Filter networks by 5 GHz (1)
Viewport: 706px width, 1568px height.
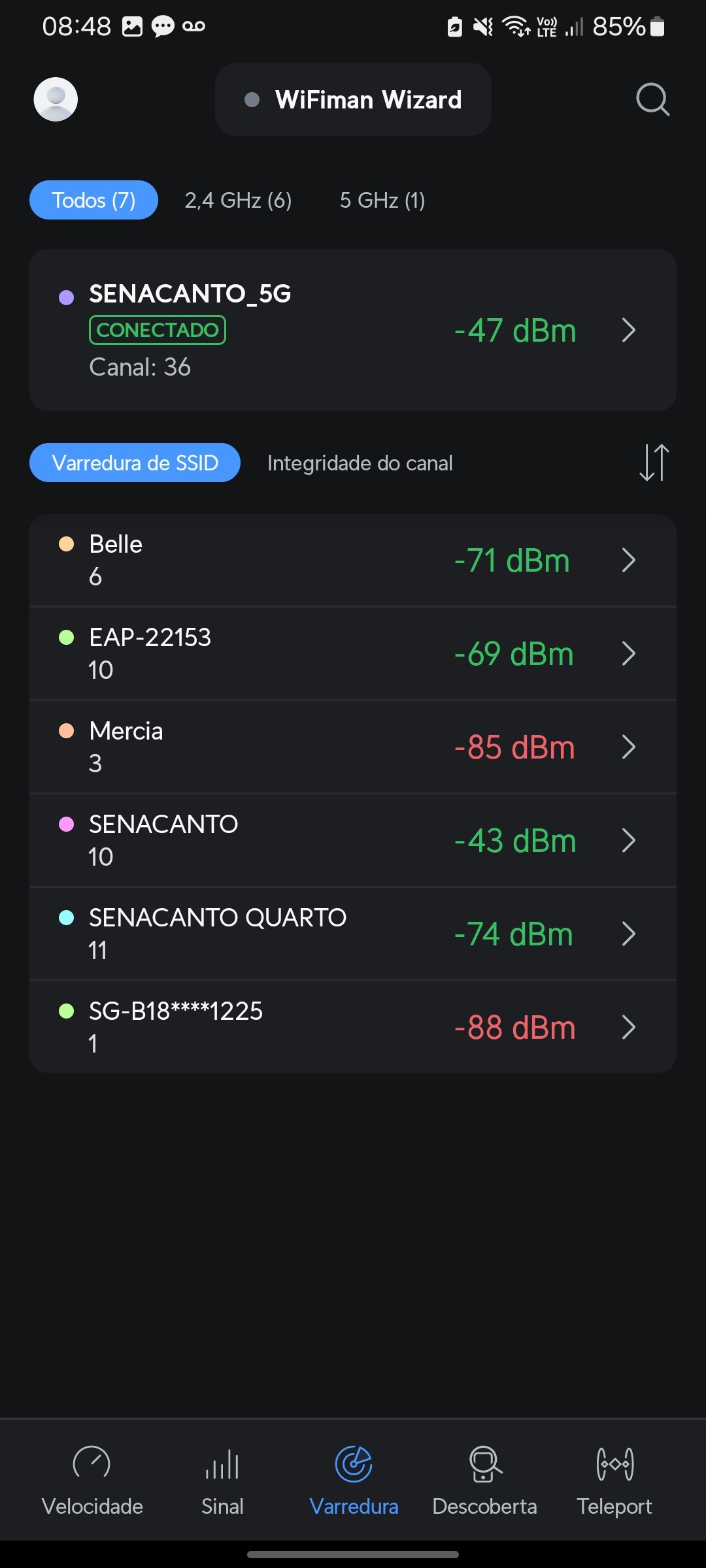[382, 200]
